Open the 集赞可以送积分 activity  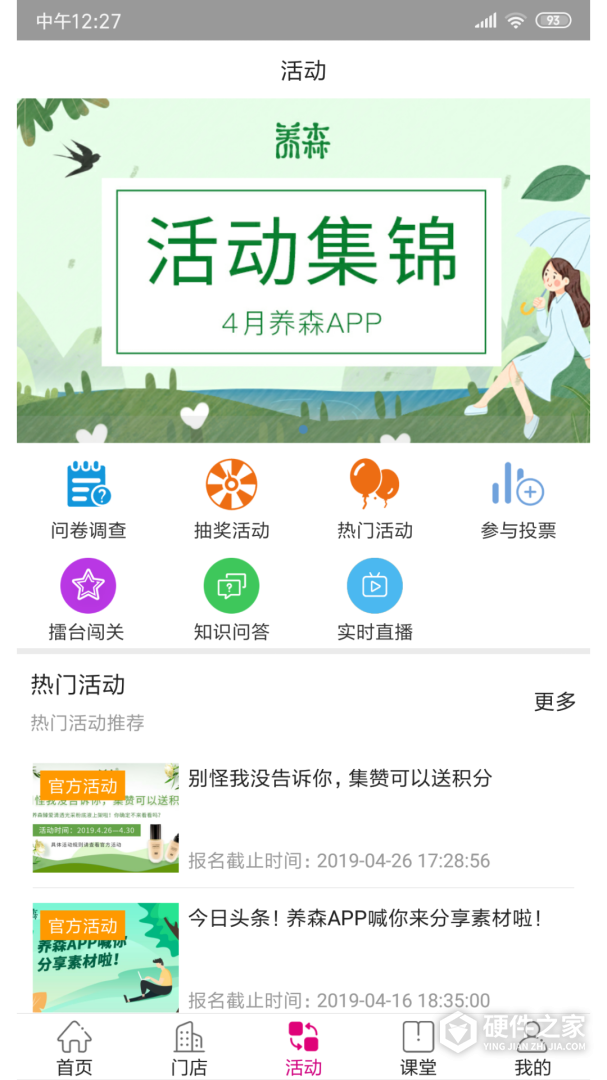[303, 818]
